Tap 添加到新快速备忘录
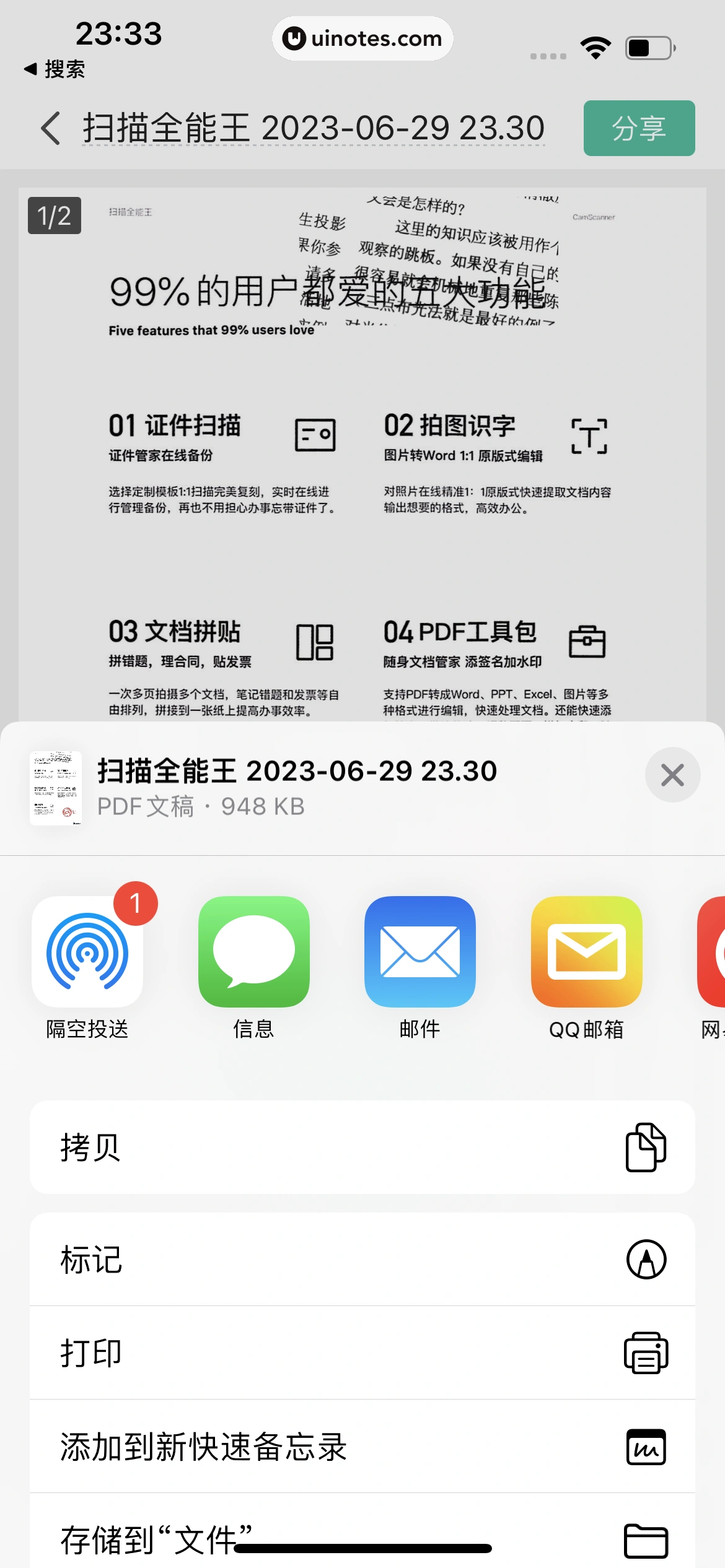 click(362, 1447)
